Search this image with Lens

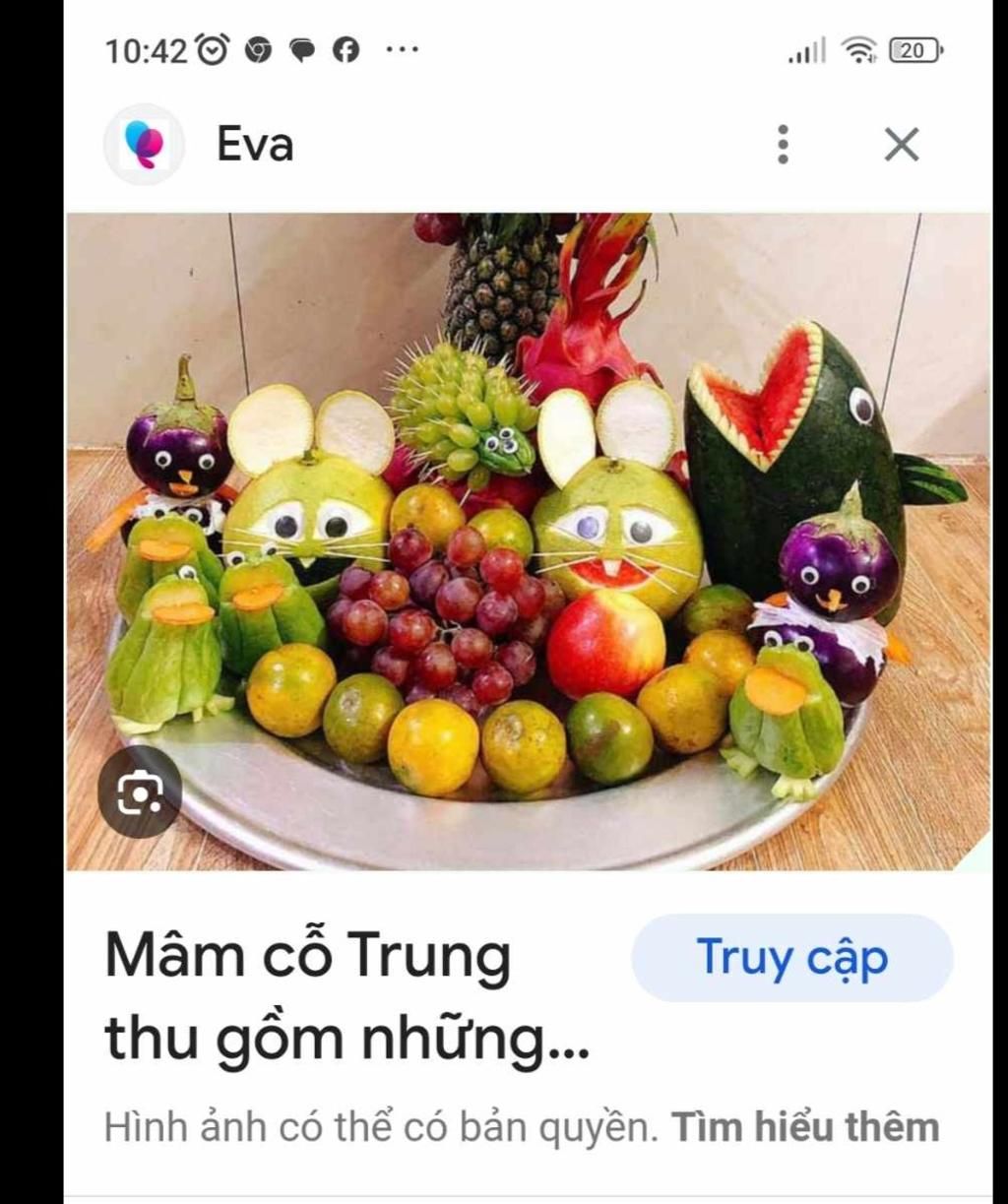[139, 792]
